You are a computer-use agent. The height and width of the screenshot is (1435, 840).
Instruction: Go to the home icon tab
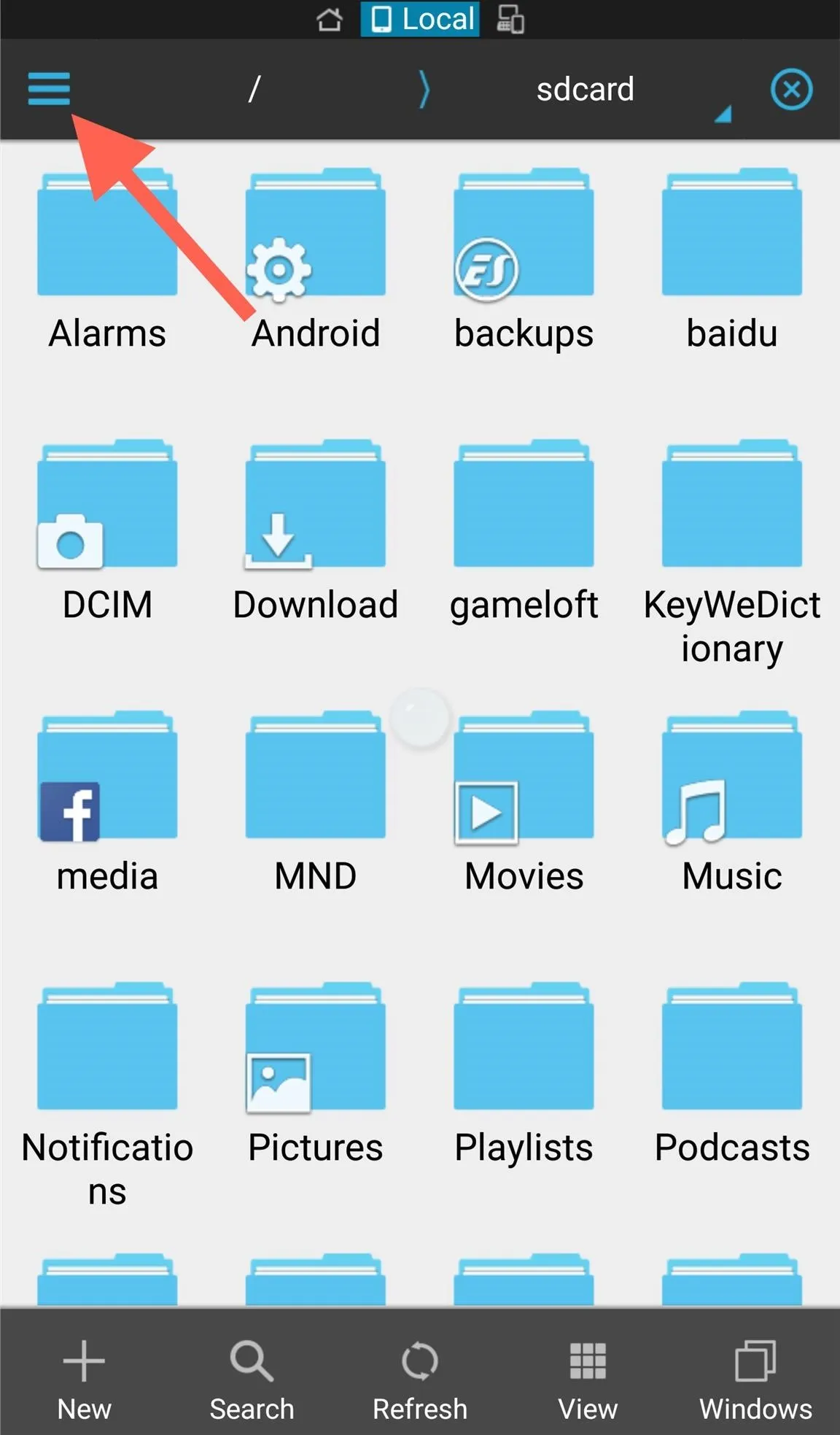[x=330, y=19]
